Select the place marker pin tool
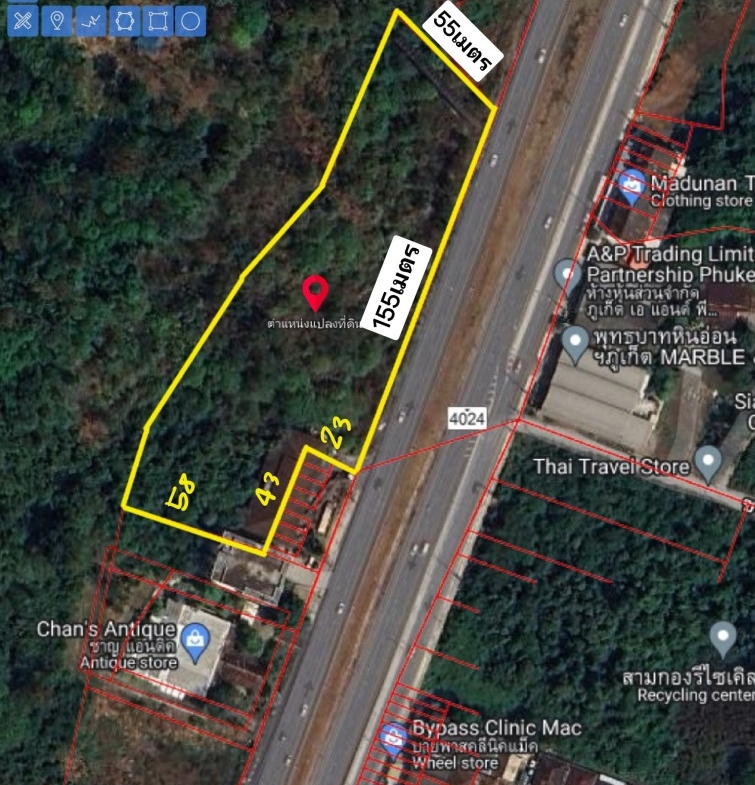755x785 pixels. [x=57, y=20]
